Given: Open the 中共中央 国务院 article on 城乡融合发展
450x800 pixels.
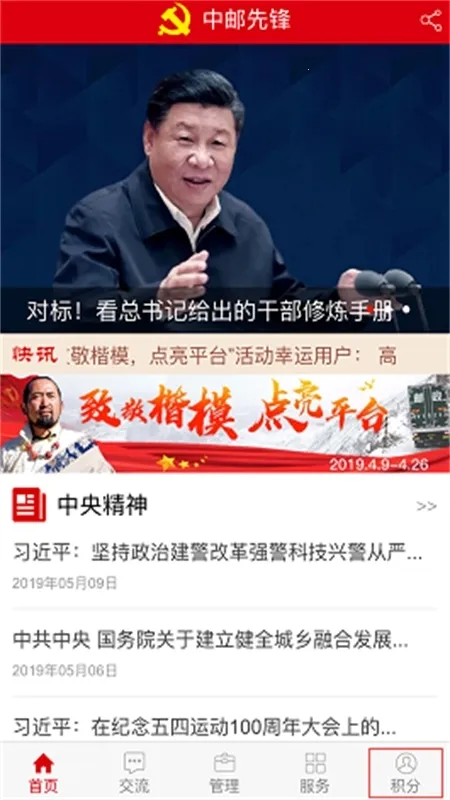Looking at the screenshot, I should click(225, 653).
